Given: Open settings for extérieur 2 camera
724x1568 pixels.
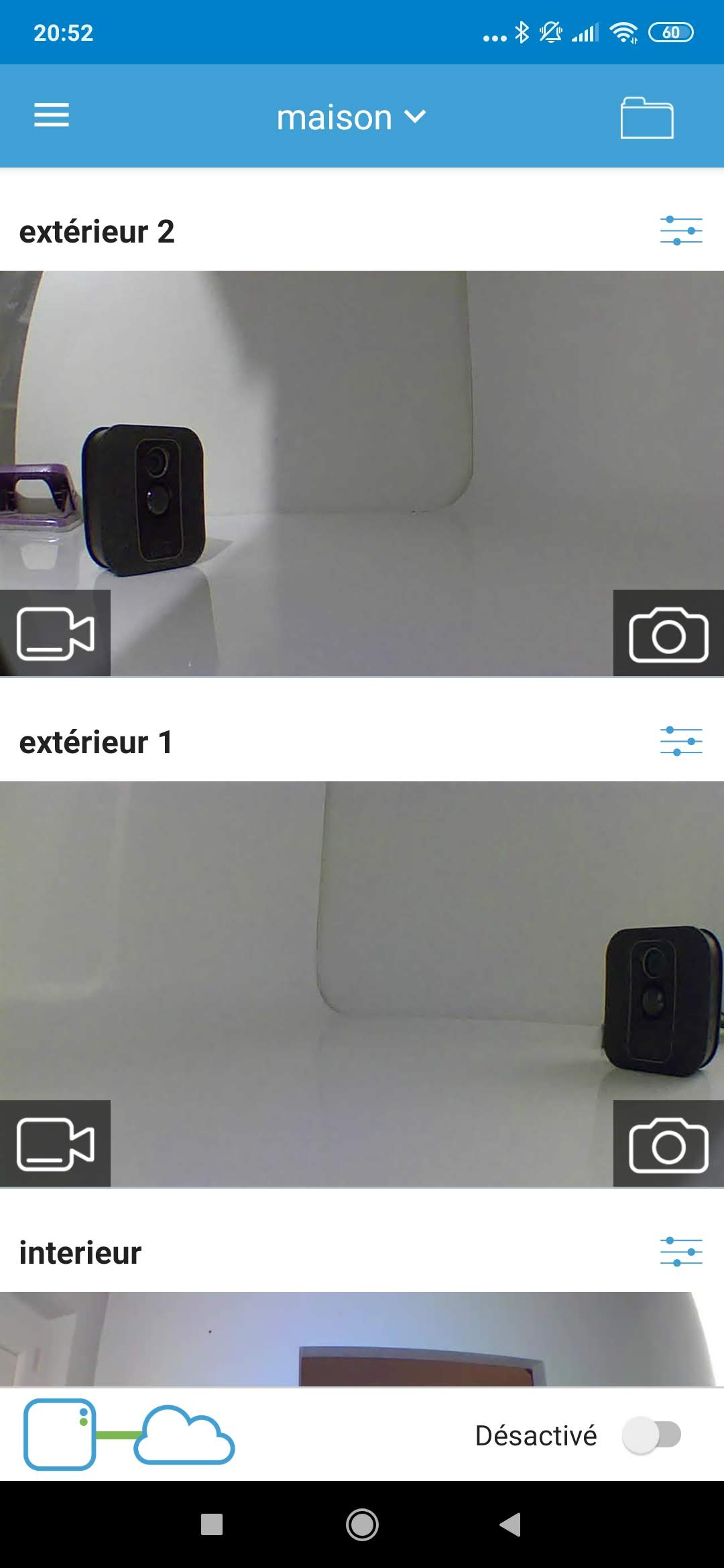Looking at the screenshot, I should 680,231.
